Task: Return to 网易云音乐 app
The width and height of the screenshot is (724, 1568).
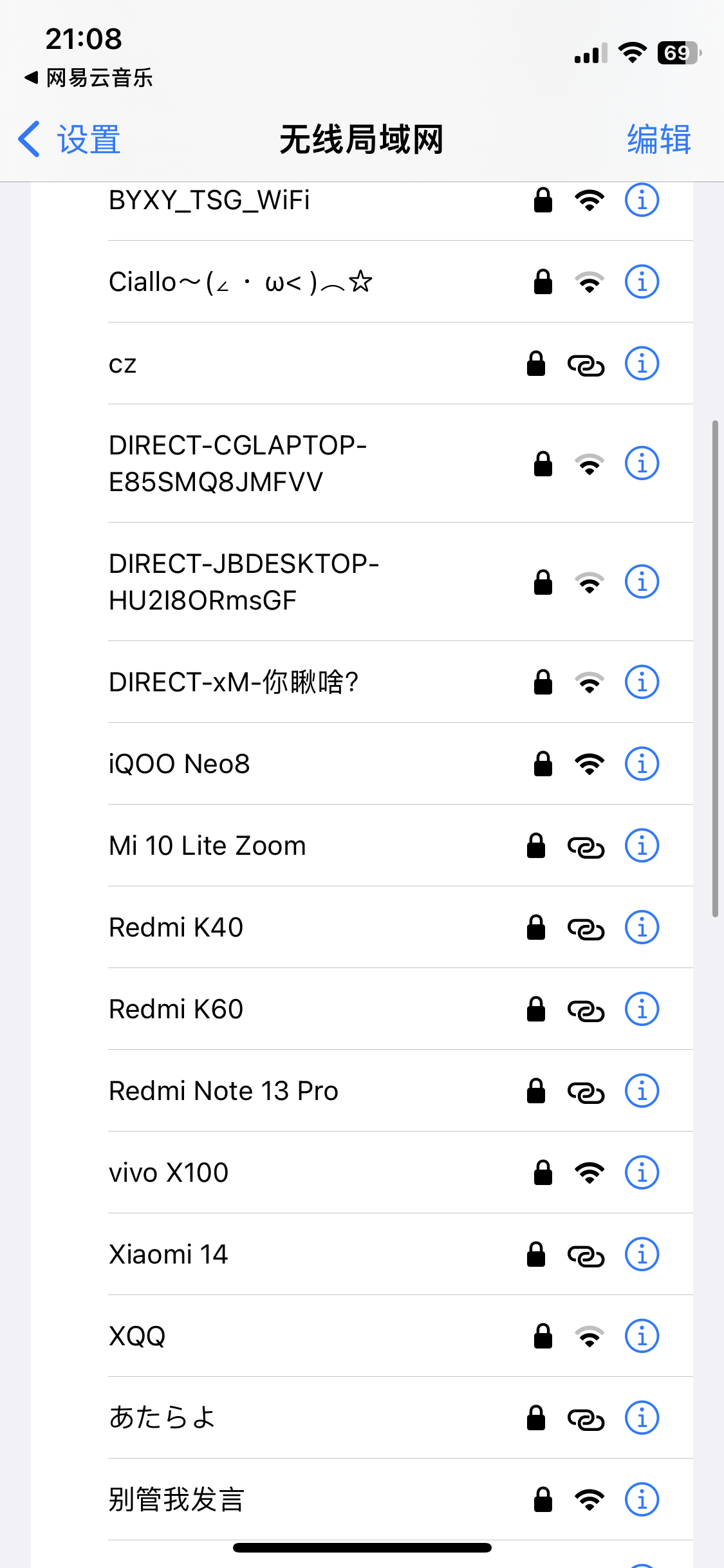Action: [x=90, y=78]
